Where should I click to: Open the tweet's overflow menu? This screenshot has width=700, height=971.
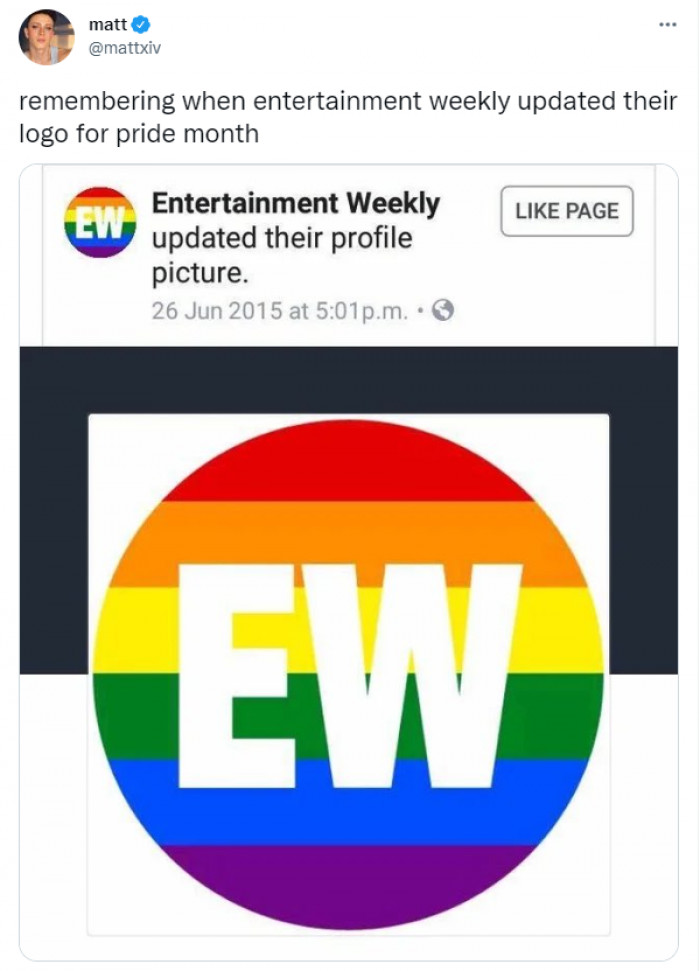668,23
